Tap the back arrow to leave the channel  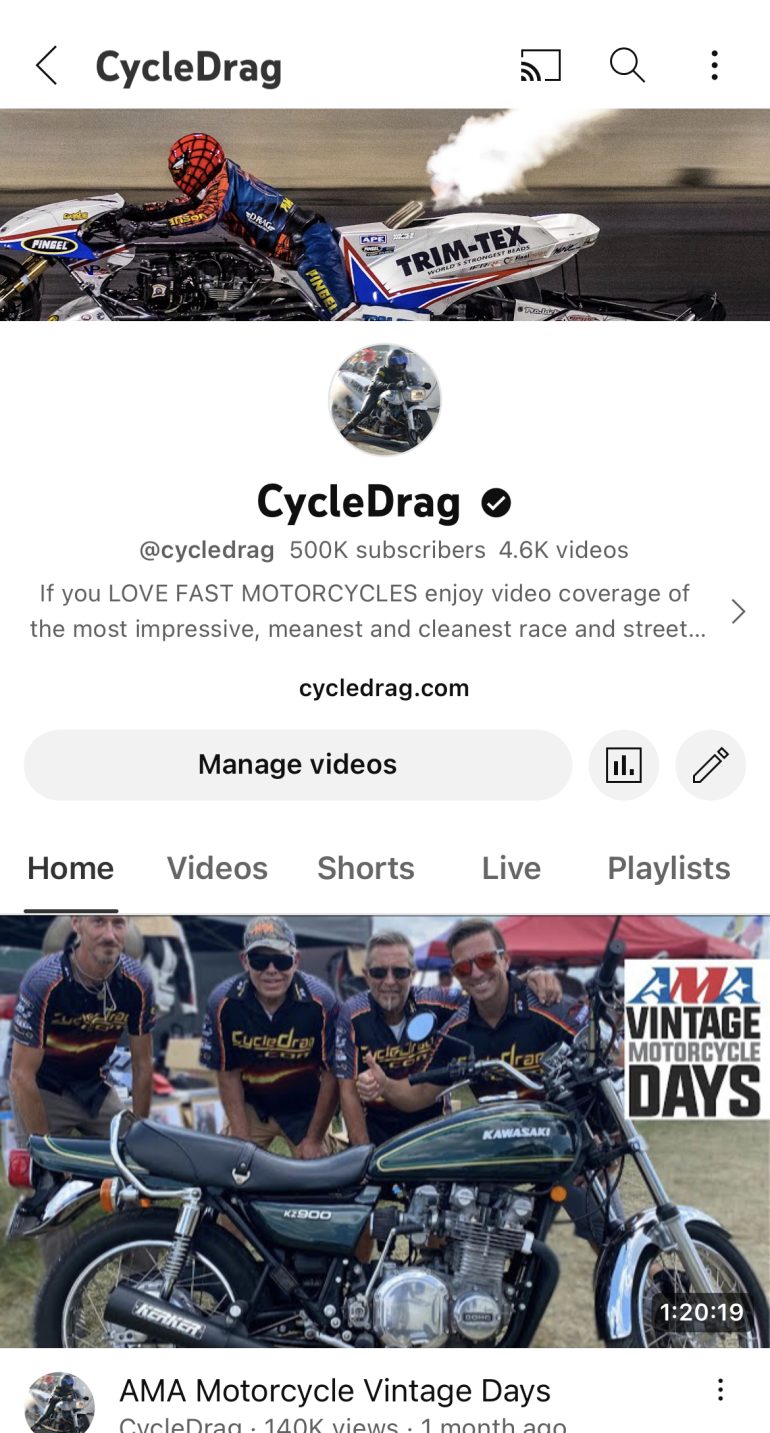44,64
